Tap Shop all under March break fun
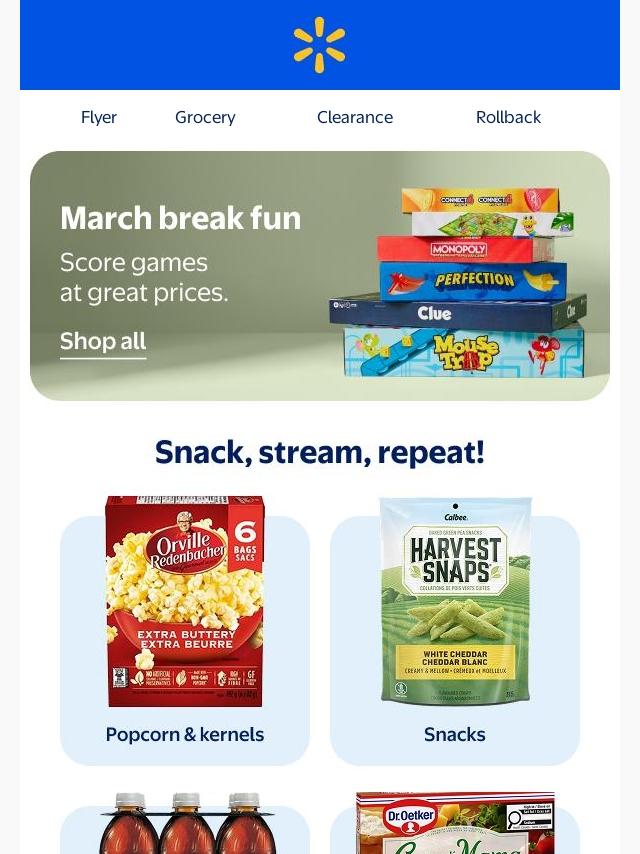 pyautogui.click(x=103, y=341)
